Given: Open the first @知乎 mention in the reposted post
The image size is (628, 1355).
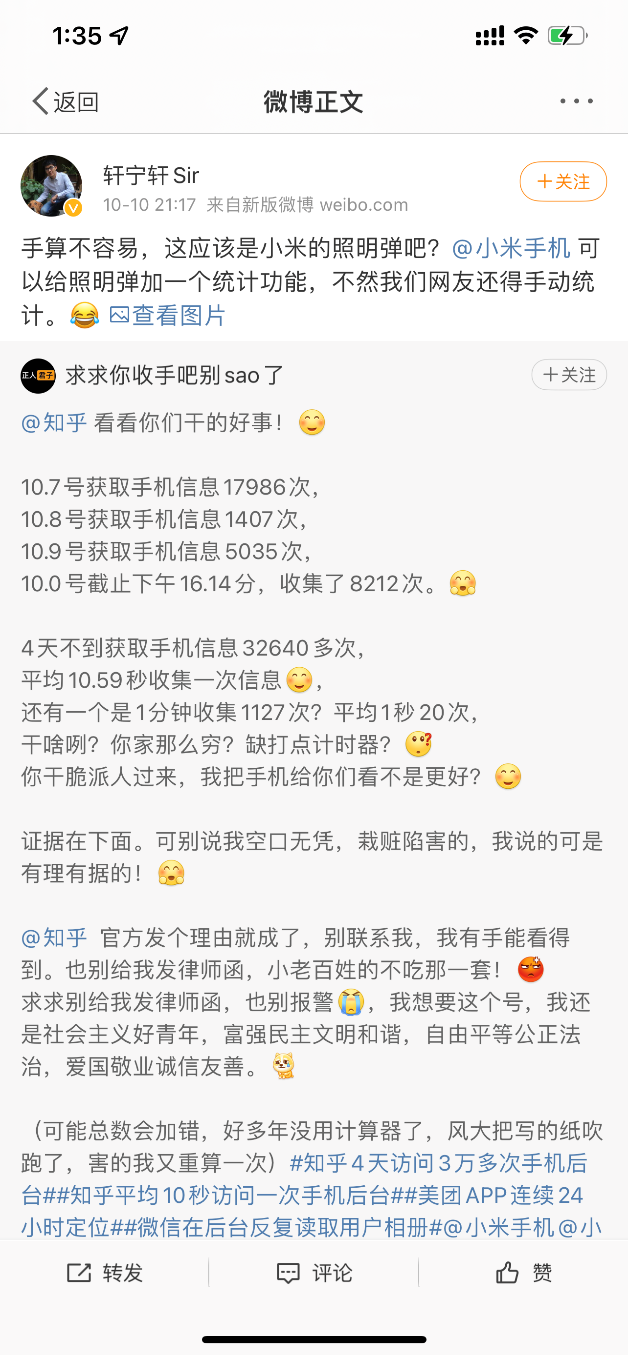Looking at the screenshot, I should 54,423.
